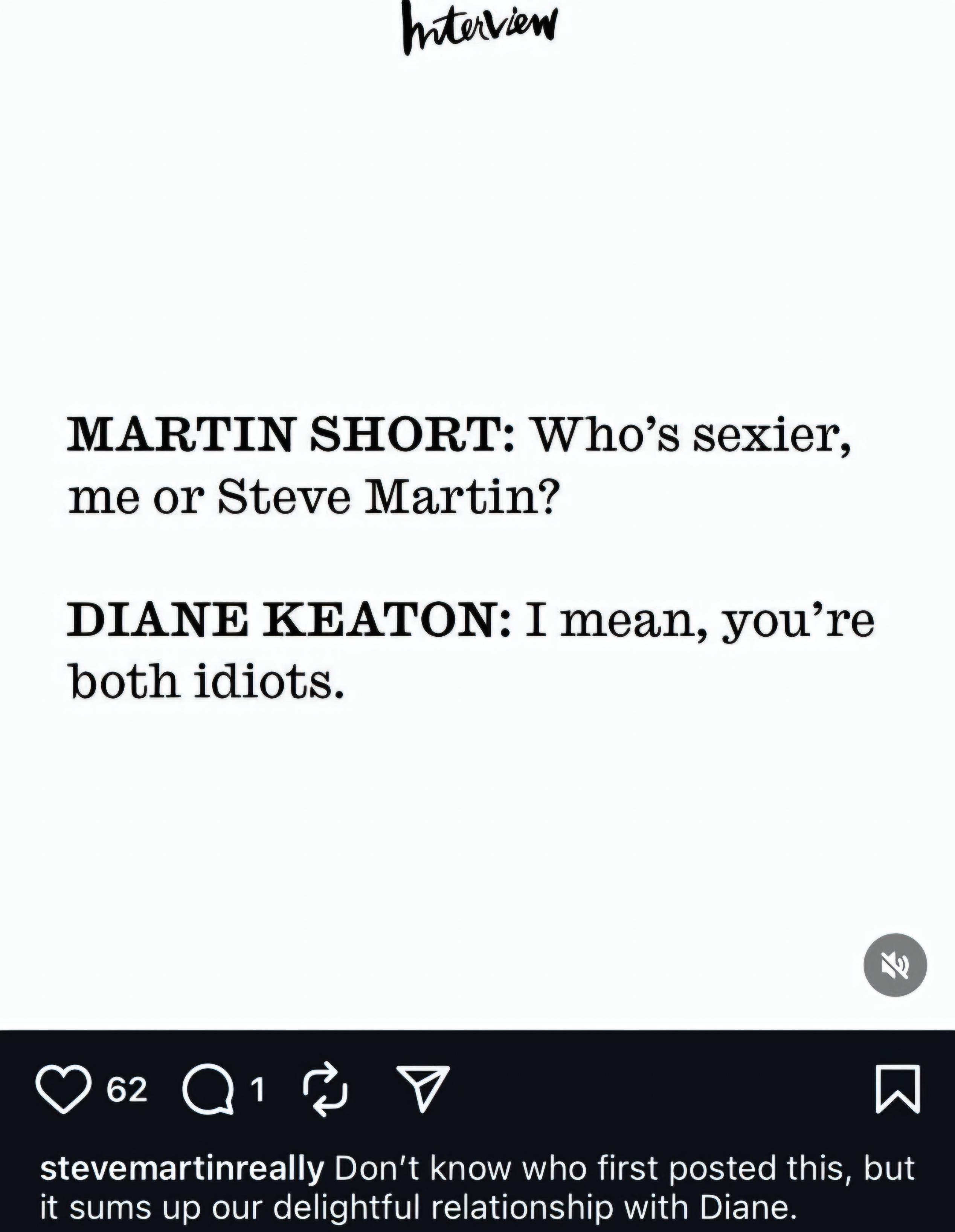Repost this post
Screen dimensions: 955x1232
click(x=325, y=1089)
